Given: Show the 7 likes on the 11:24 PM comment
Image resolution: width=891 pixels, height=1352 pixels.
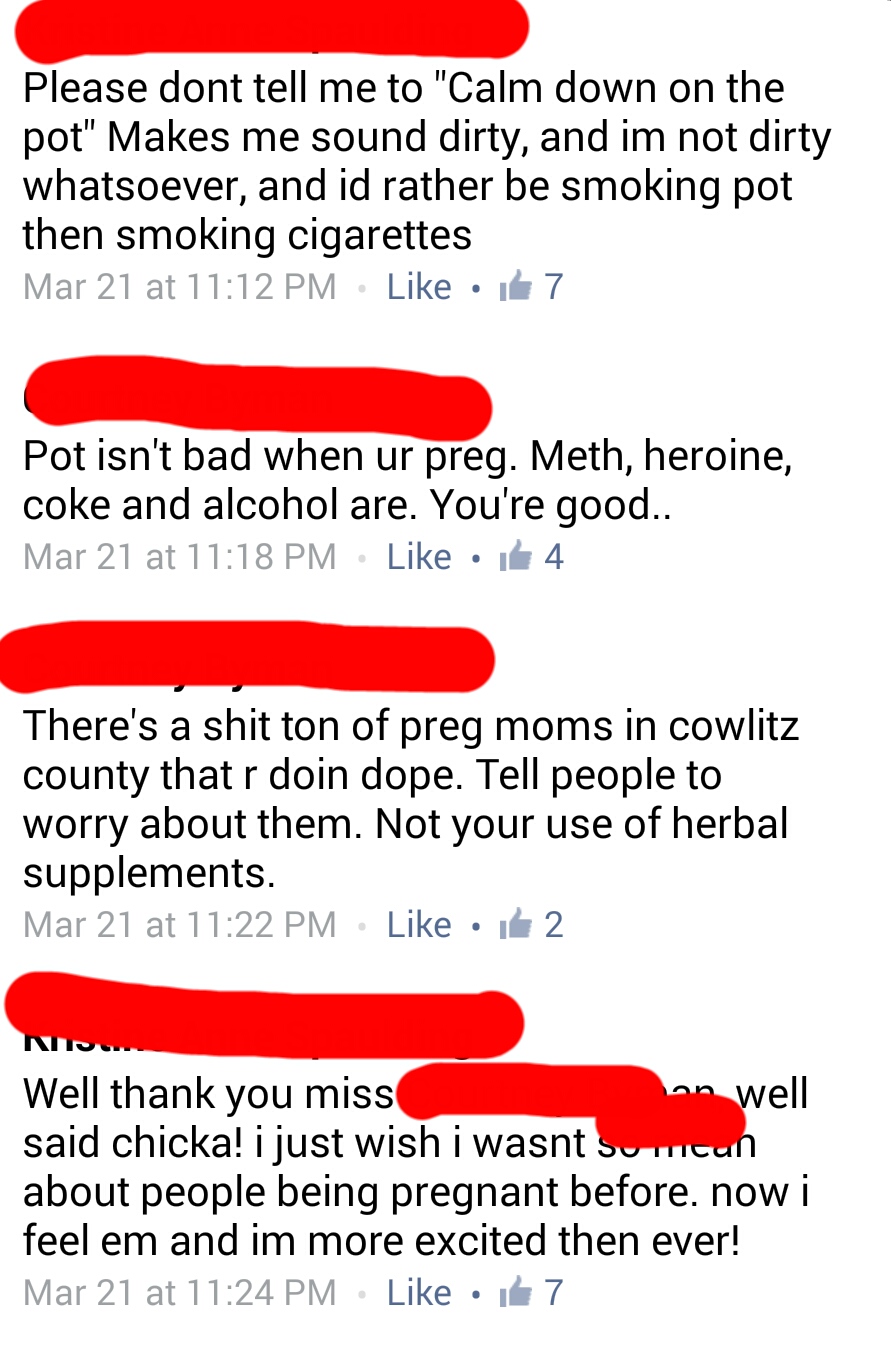Looking at the screenshot, I should (x=532, y=1292).
